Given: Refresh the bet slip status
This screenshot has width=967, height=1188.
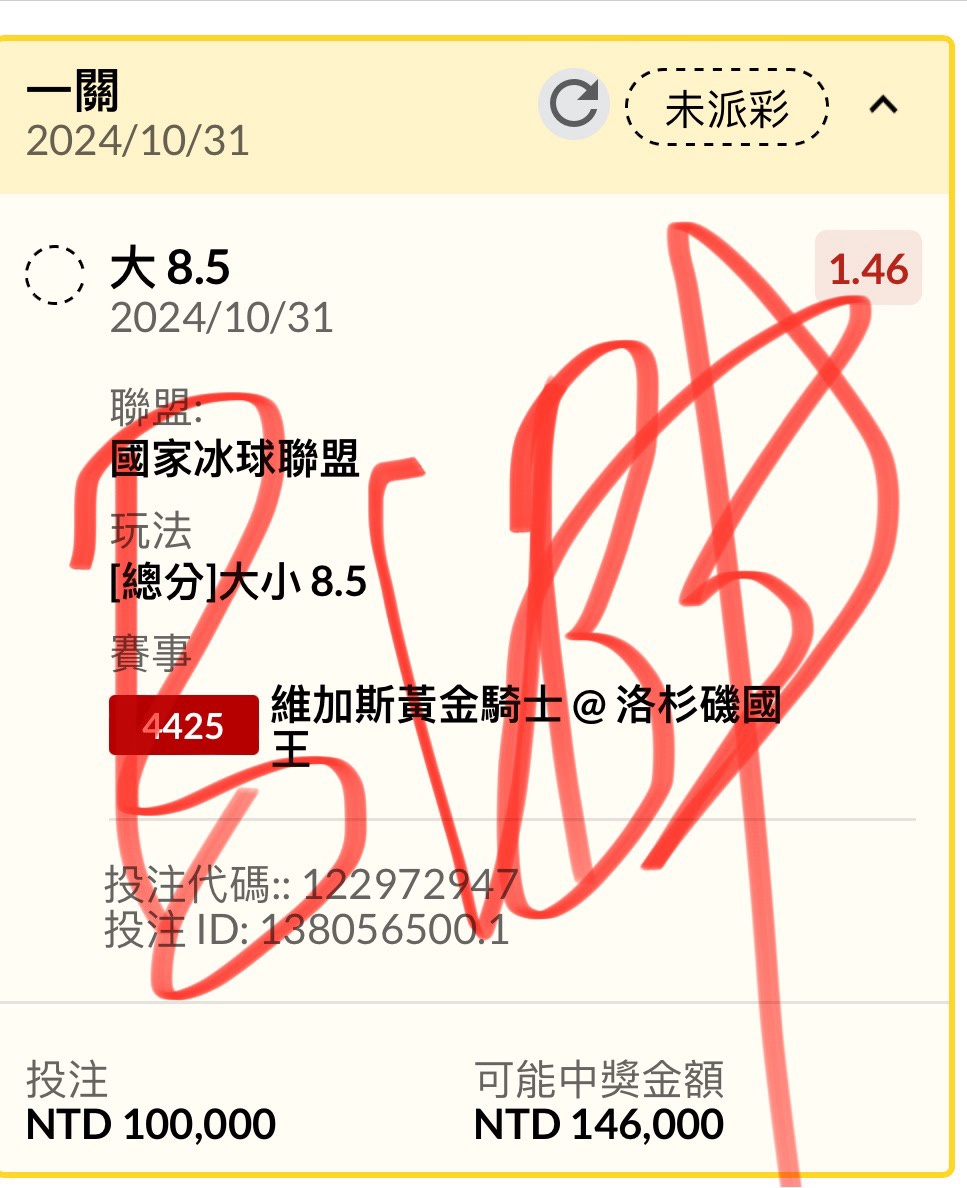Looking at the screenshot, I should tap(574, 105).
